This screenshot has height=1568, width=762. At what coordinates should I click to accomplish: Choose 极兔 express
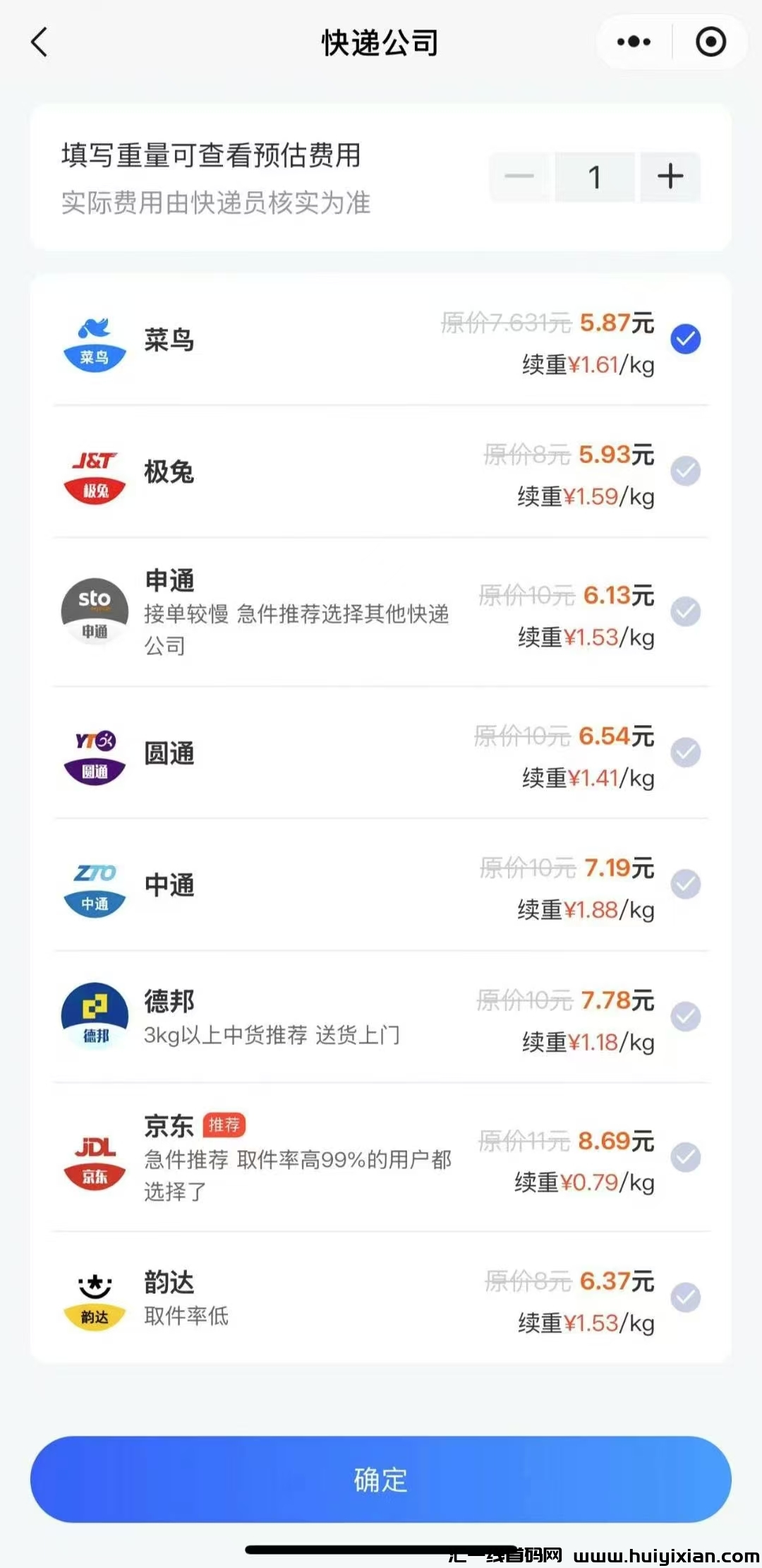[685, 471]
